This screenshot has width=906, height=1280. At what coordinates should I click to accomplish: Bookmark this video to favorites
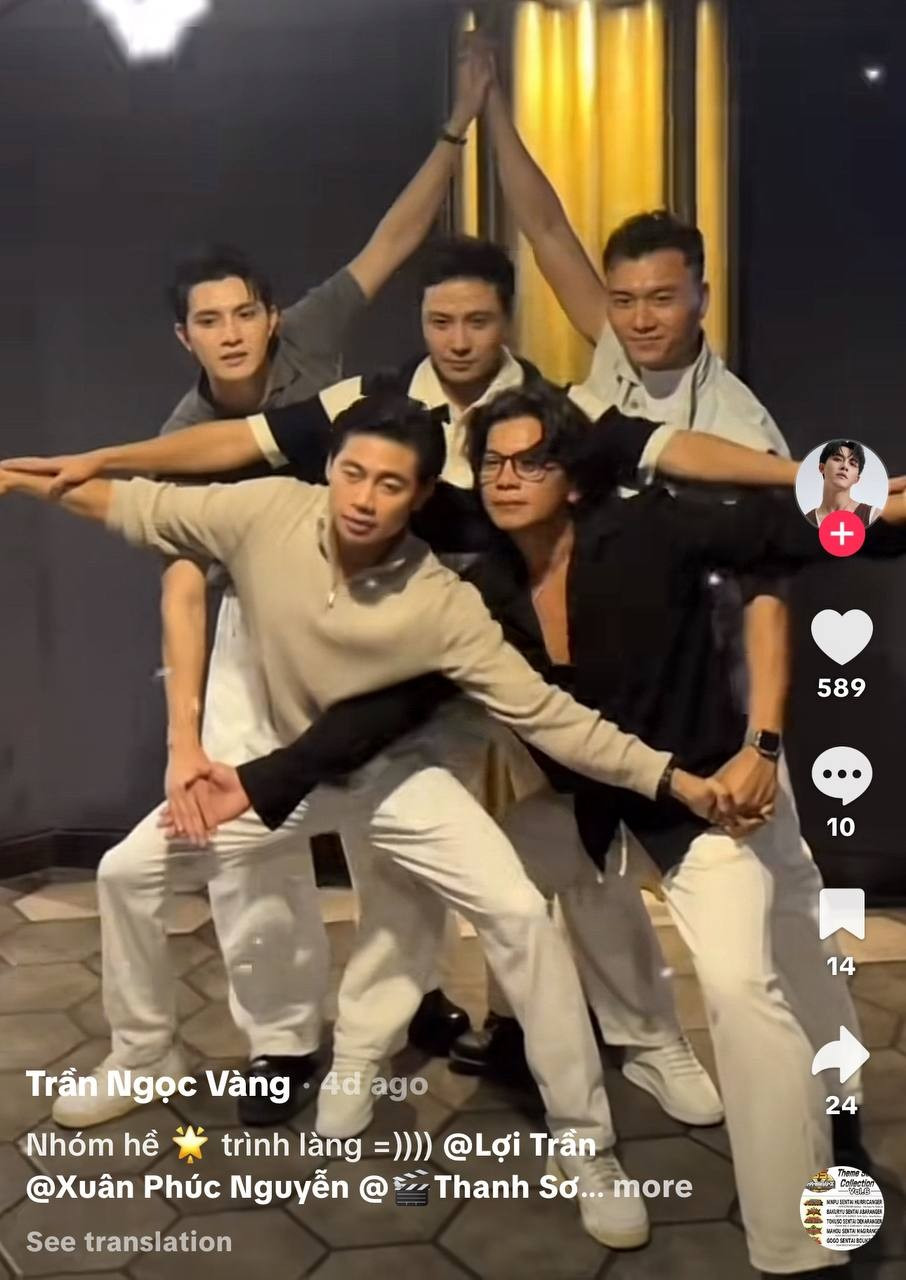coord(841,914)
